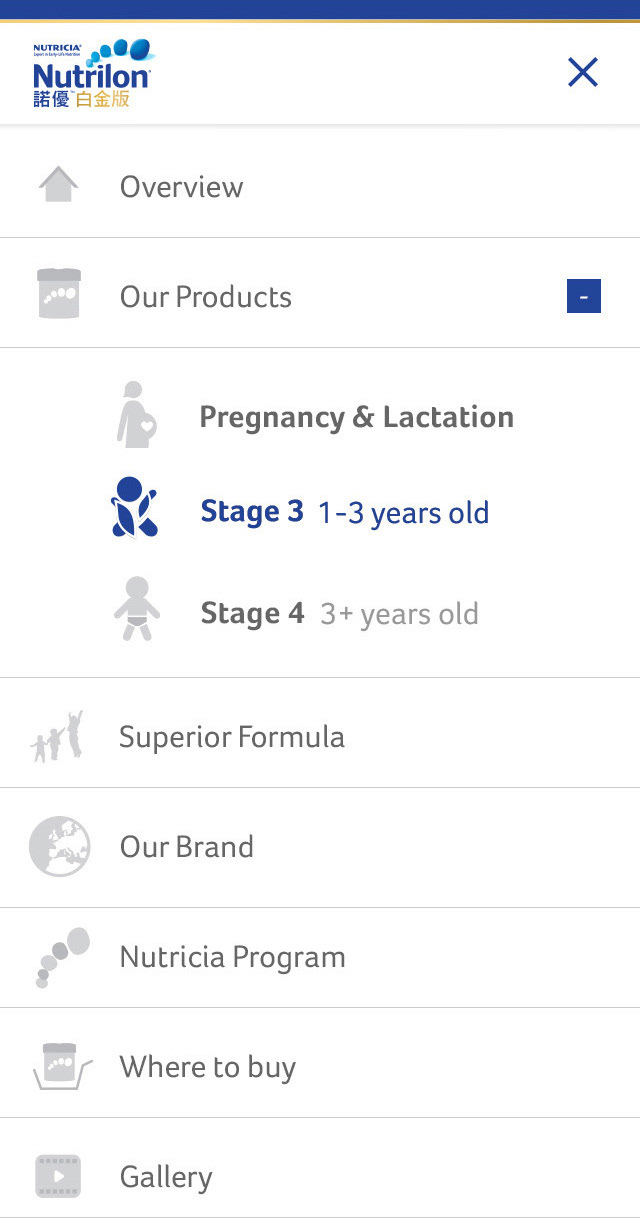Tap the Nutrilon logo

[x=92, y=74]
